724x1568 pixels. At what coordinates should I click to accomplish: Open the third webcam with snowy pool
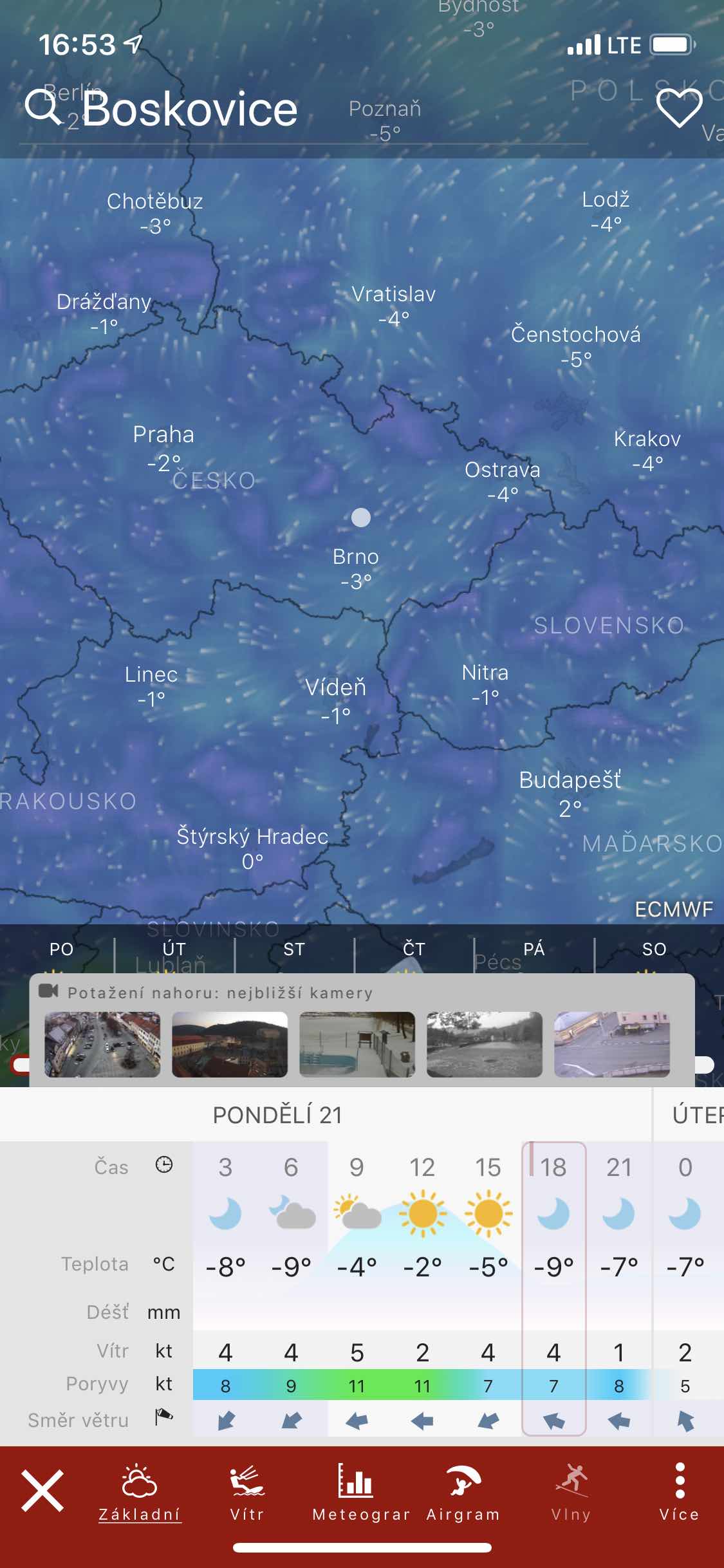[x=357, y=1045]
